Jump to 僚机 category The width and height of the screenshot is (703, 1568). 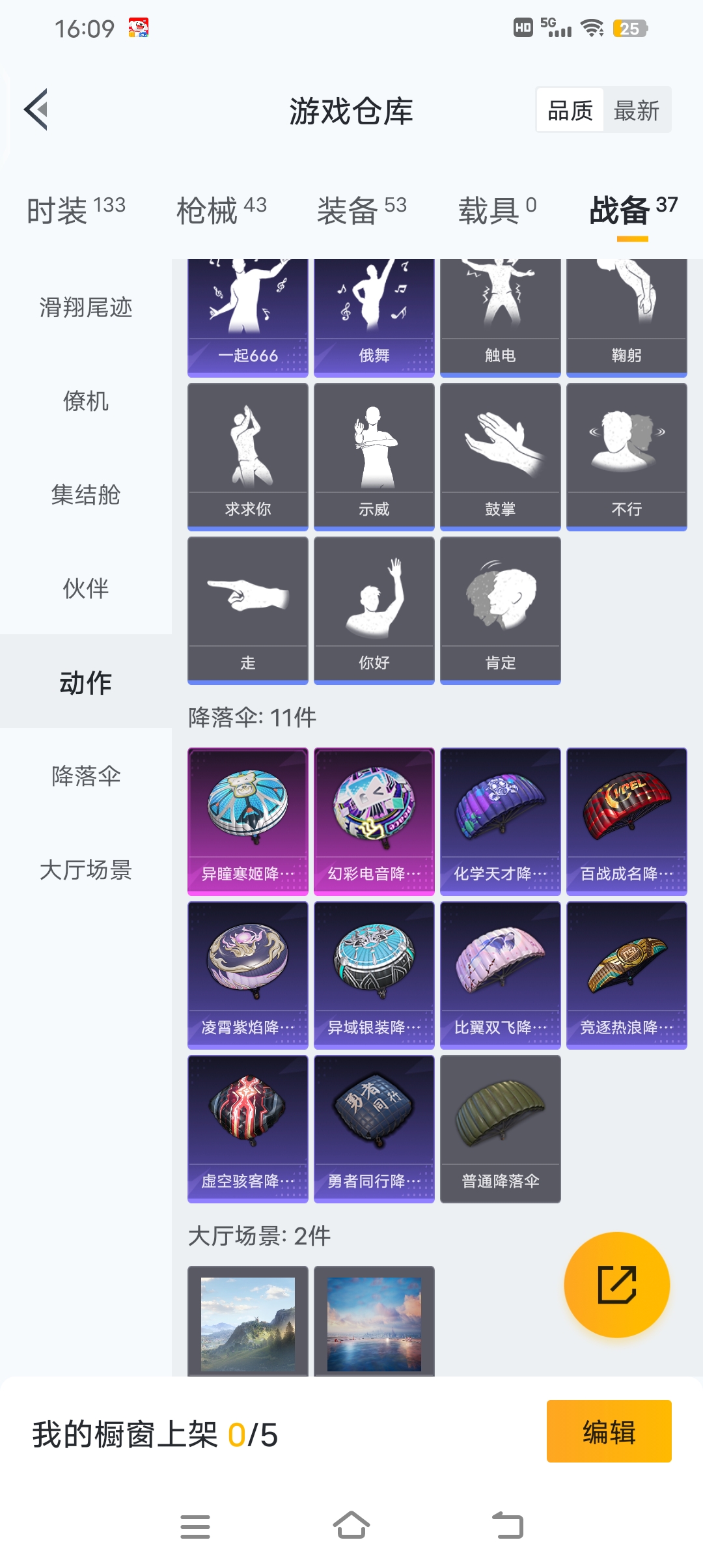click(x=85, y=401)
